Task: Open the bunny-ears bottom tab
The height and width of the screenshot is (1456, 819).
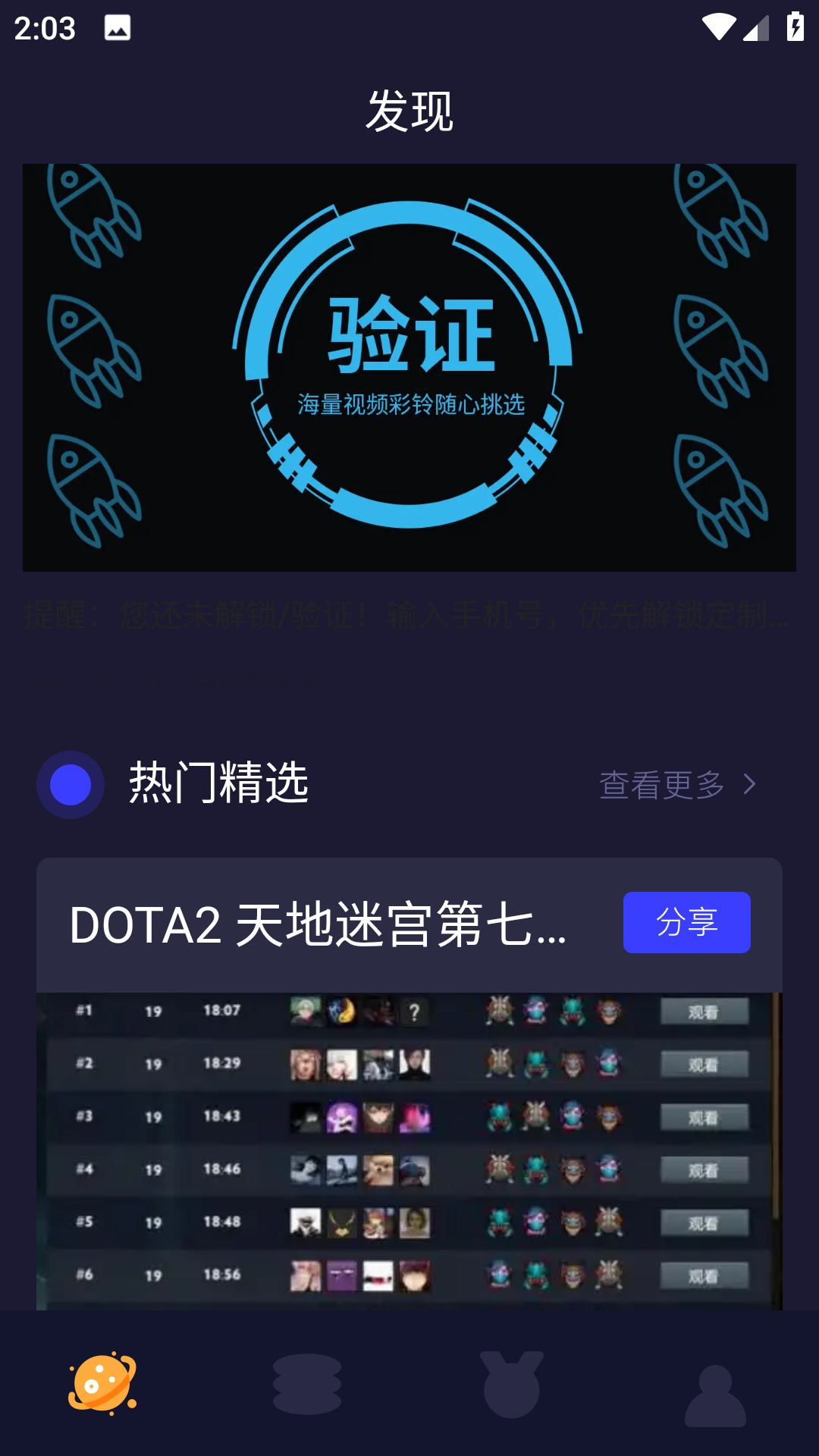Action: pyautogui.click(x=512, y=1383)
